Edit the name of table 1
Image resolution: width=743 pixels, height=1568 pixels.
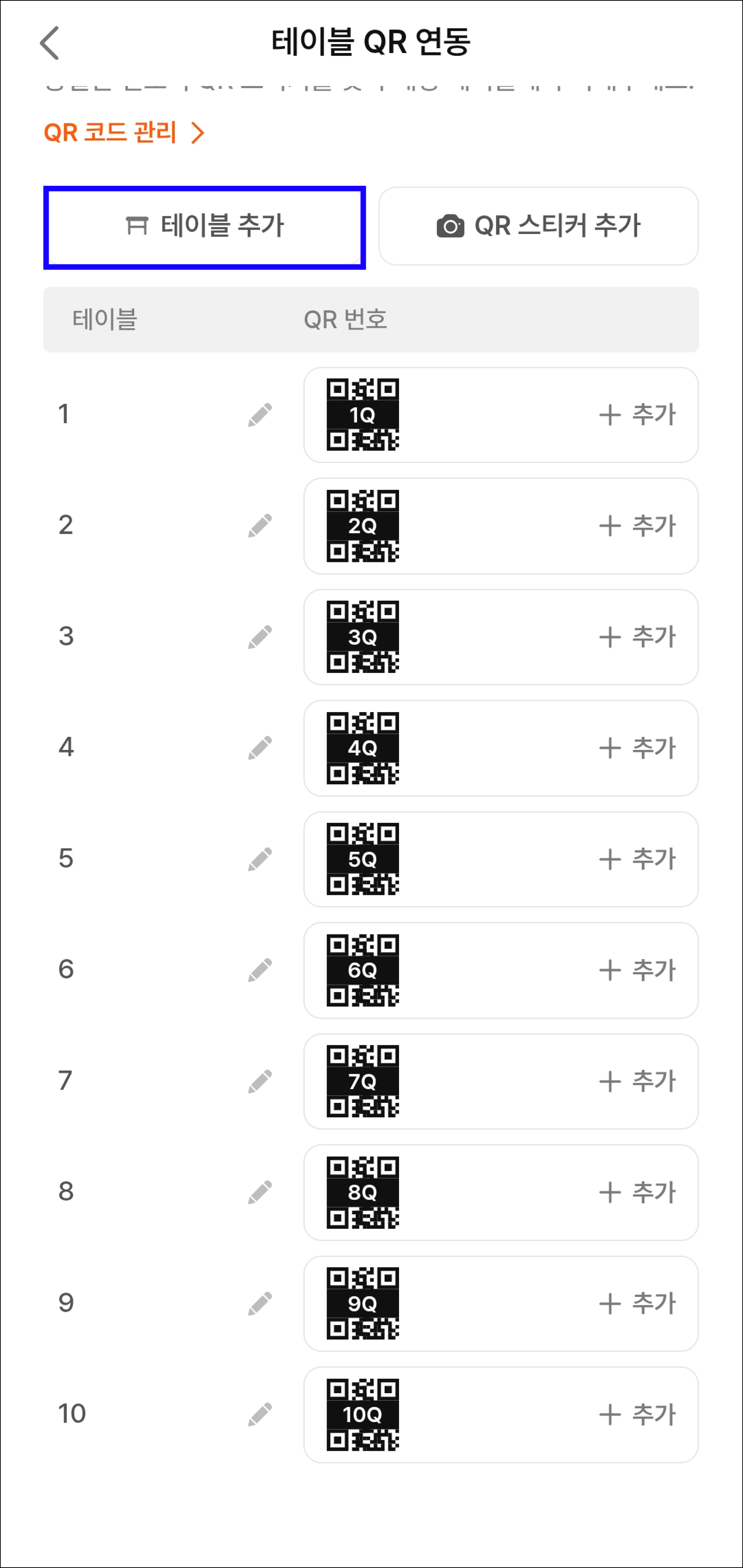click(x=260, y=415)
